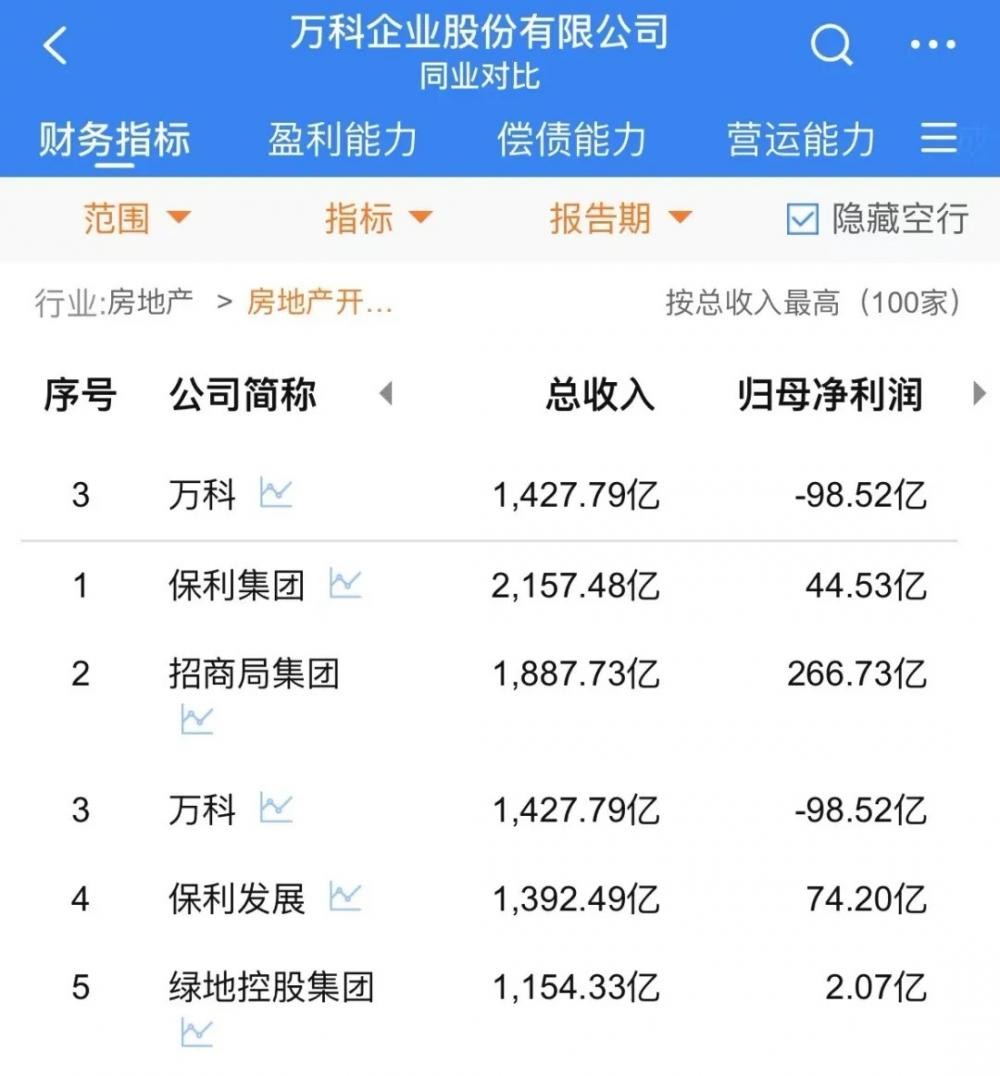The width and height of the screenshot is (1000, 1076).
Task: Sort the table by 归母净利润
Action: tap(829, 396)
